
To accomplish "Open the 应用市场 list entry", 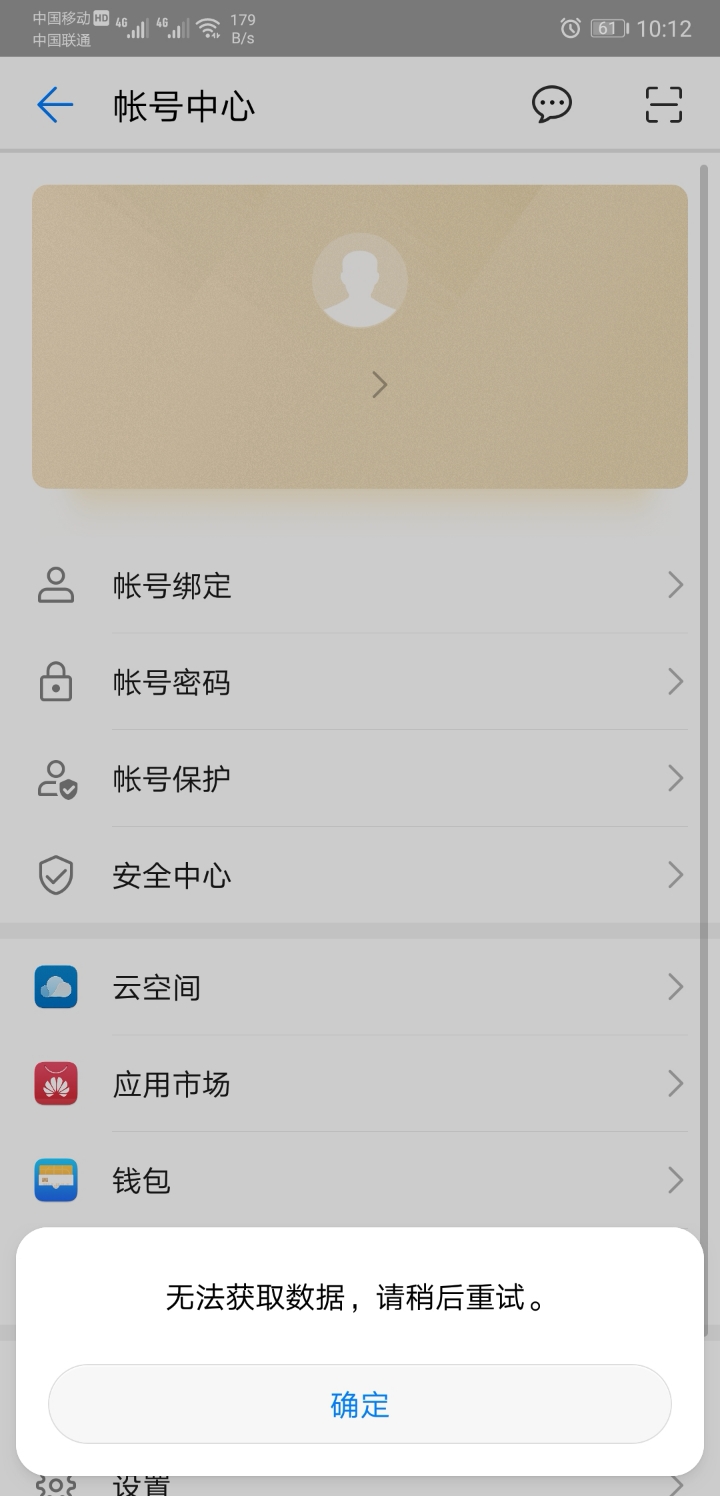I will tap(360, 1084).
